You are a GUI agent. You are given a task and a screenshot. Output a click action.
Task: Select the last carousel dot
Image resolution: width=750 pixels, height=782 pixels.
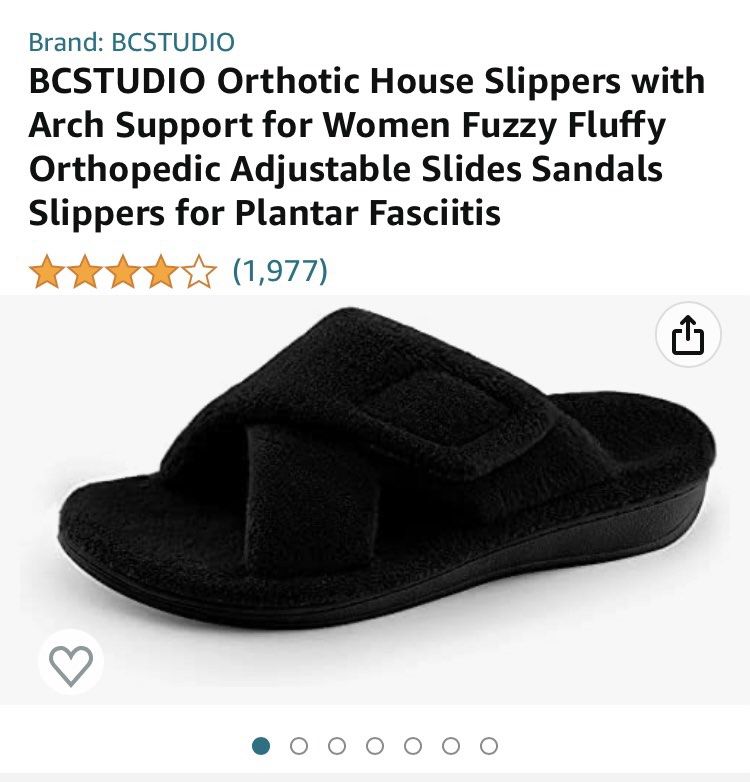[x=488, y=744]
